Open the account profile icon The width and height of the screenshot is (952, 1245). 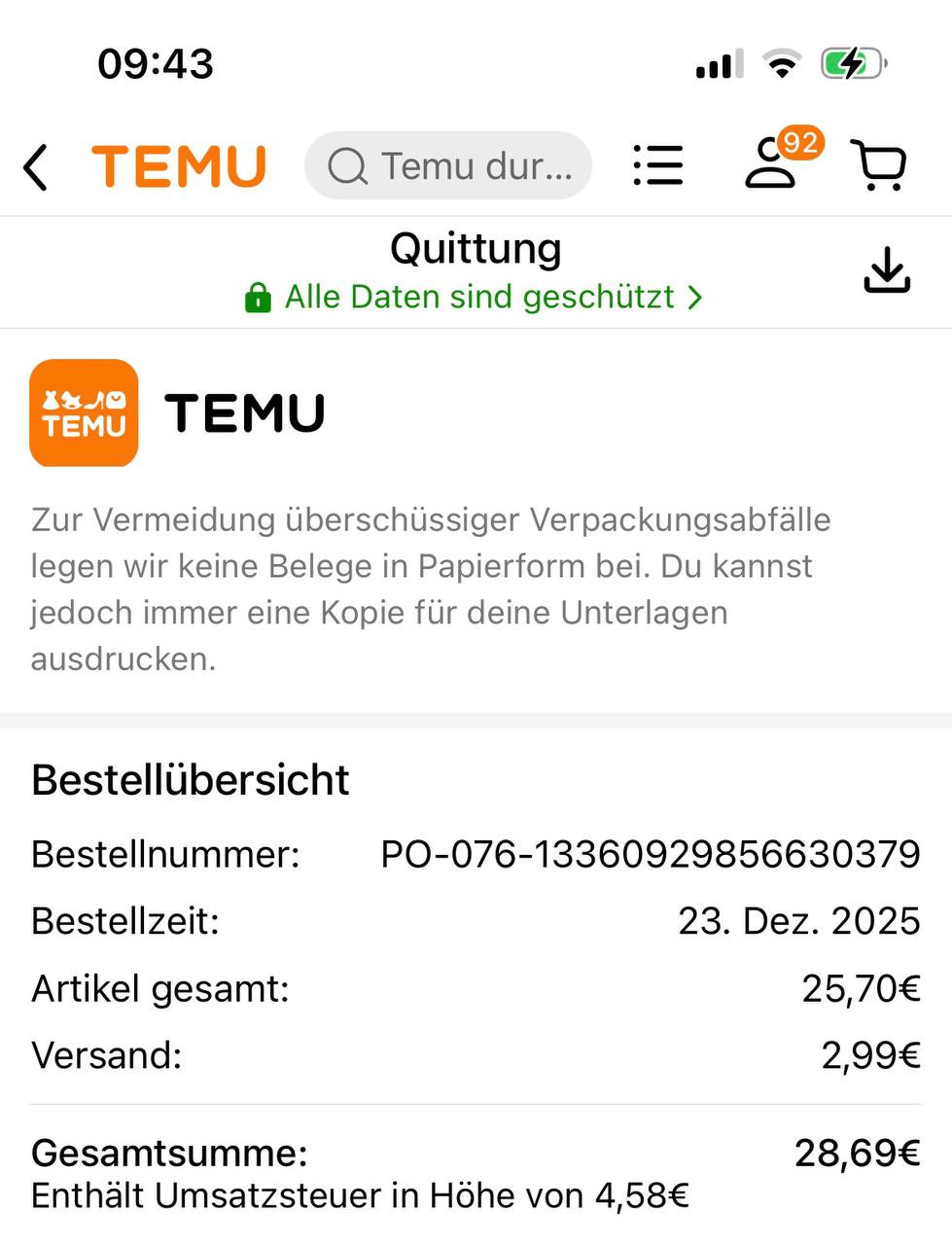pos(771,163)
